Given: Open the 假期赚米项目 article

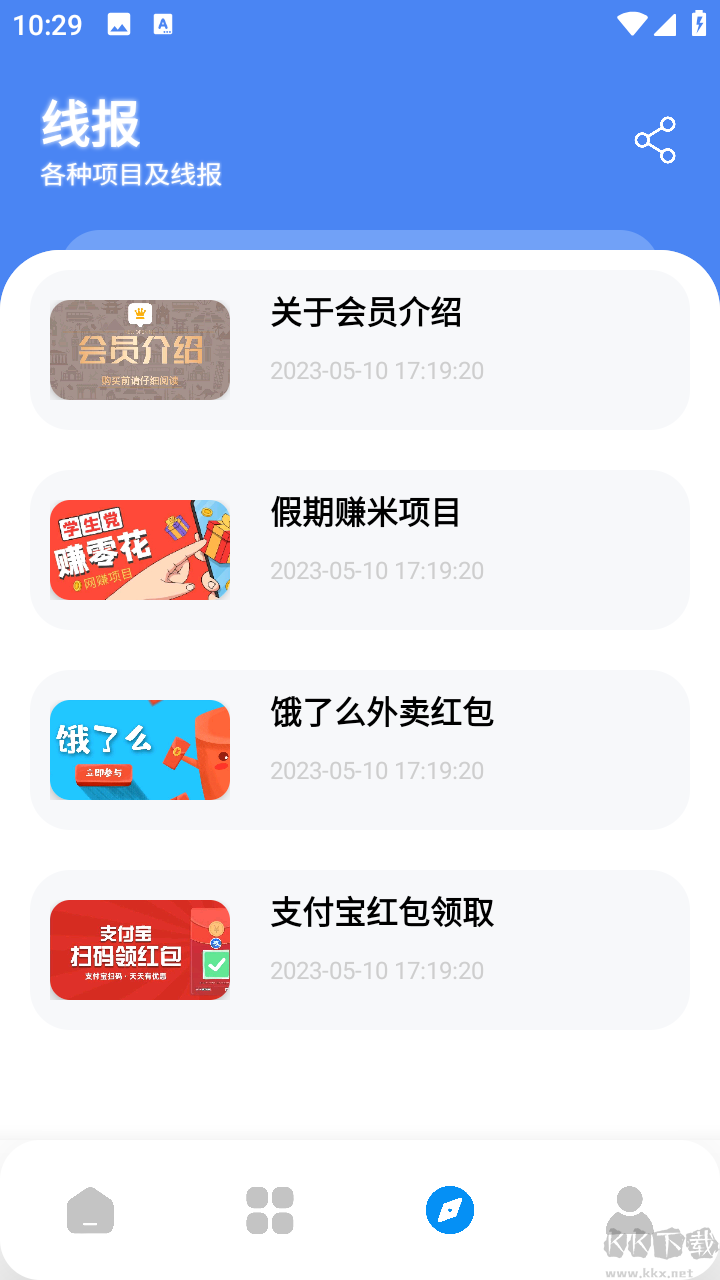Looking at the screenshot, I should pos(365,513).
